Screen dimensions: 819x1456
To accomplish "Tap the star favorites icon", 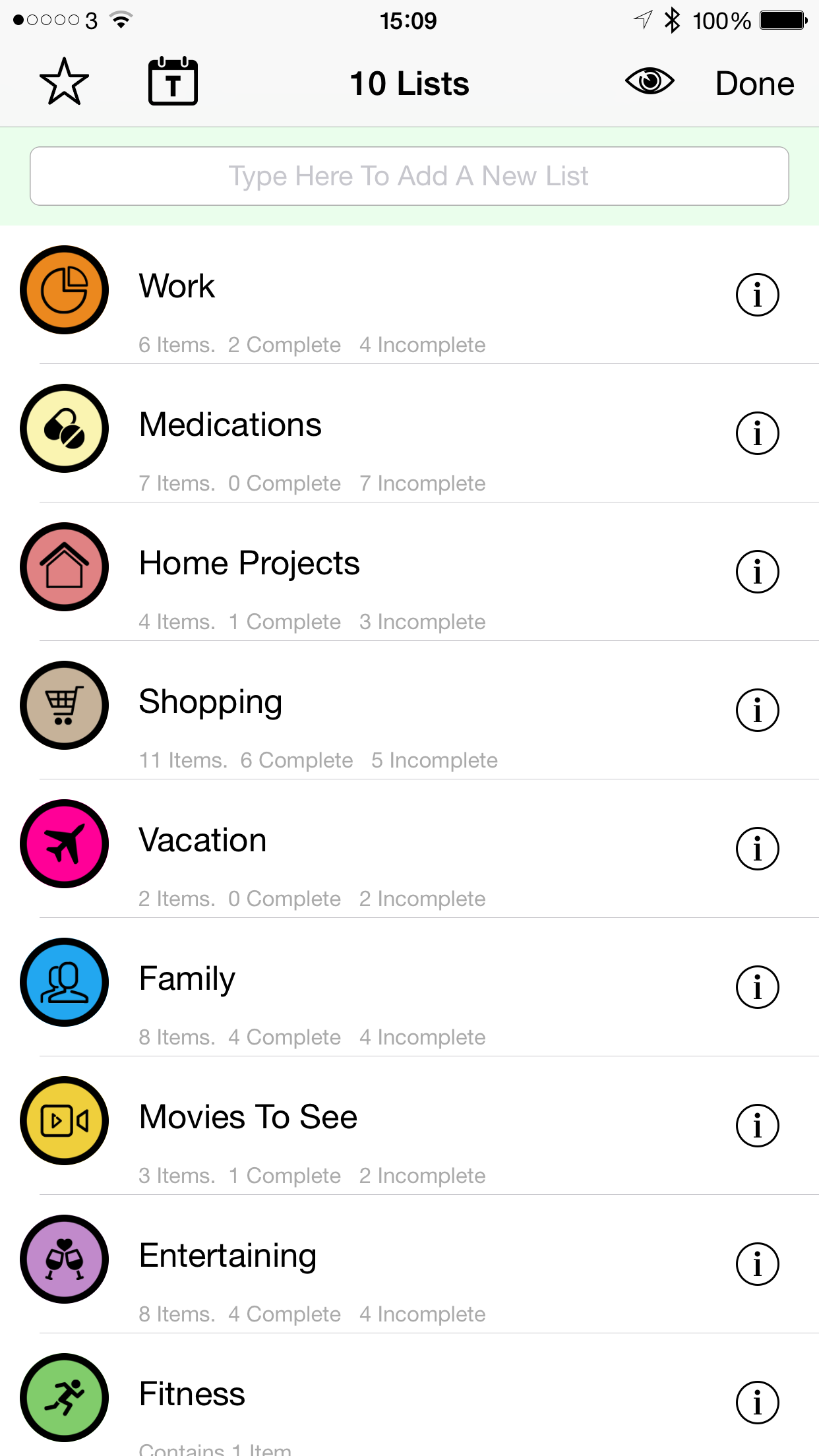I will 64,82.
